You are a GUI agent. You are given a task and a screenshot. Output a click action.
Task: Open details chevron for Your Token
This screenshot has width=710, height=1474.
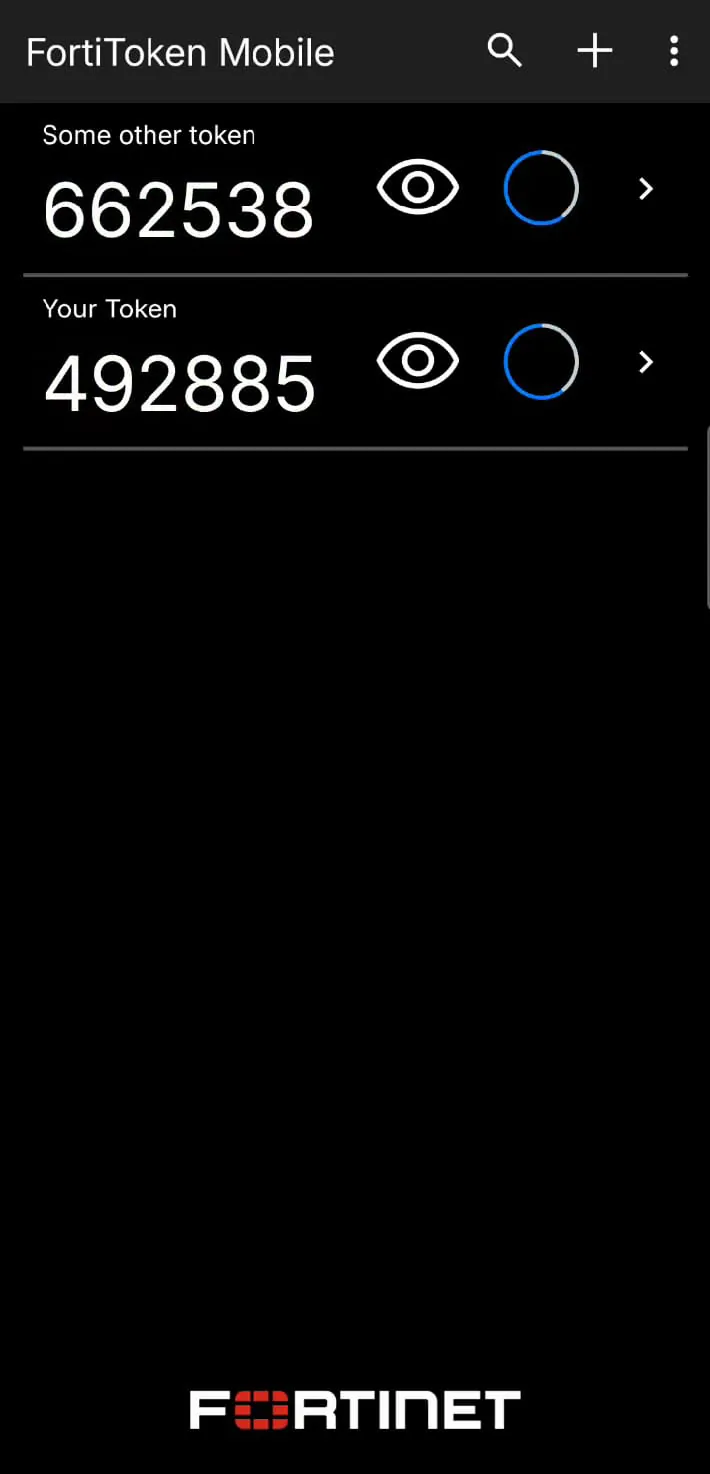pyautogui.click(x=646, y=362)
